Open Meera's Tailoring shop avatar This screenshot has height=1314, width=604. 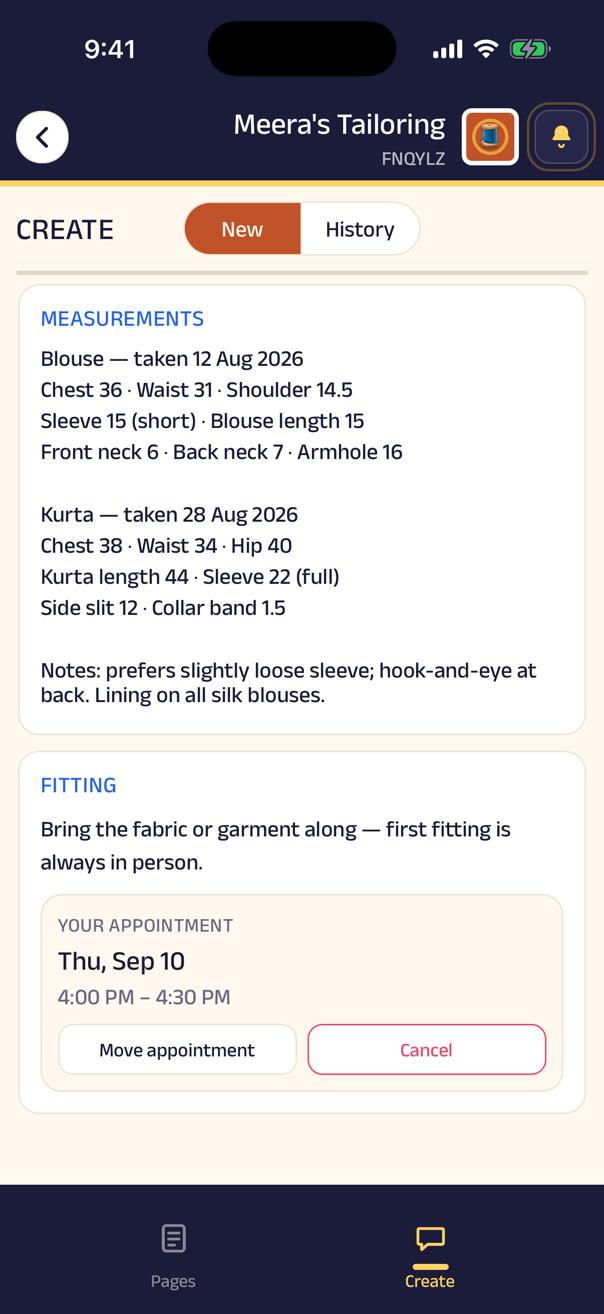coord(490,137)
